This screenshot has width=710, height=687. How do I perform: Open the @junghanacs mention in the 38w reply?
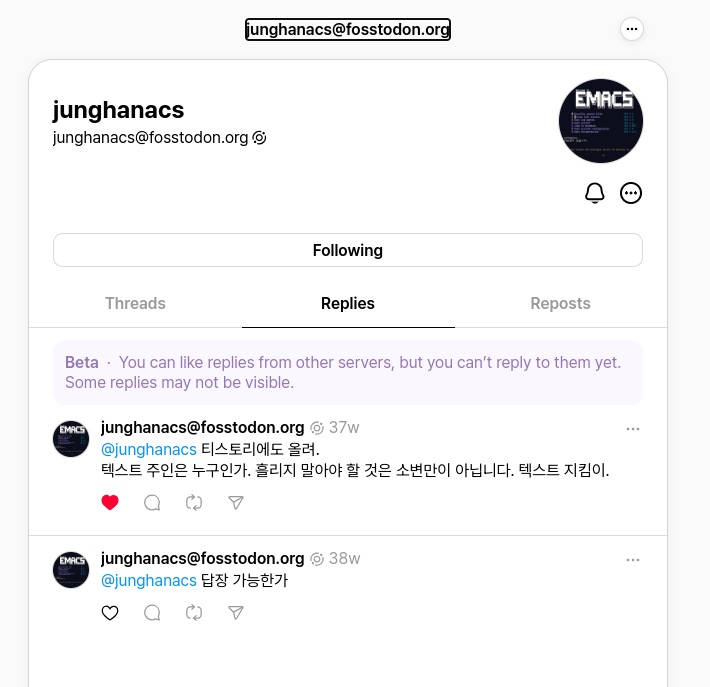tap(149, 580)
